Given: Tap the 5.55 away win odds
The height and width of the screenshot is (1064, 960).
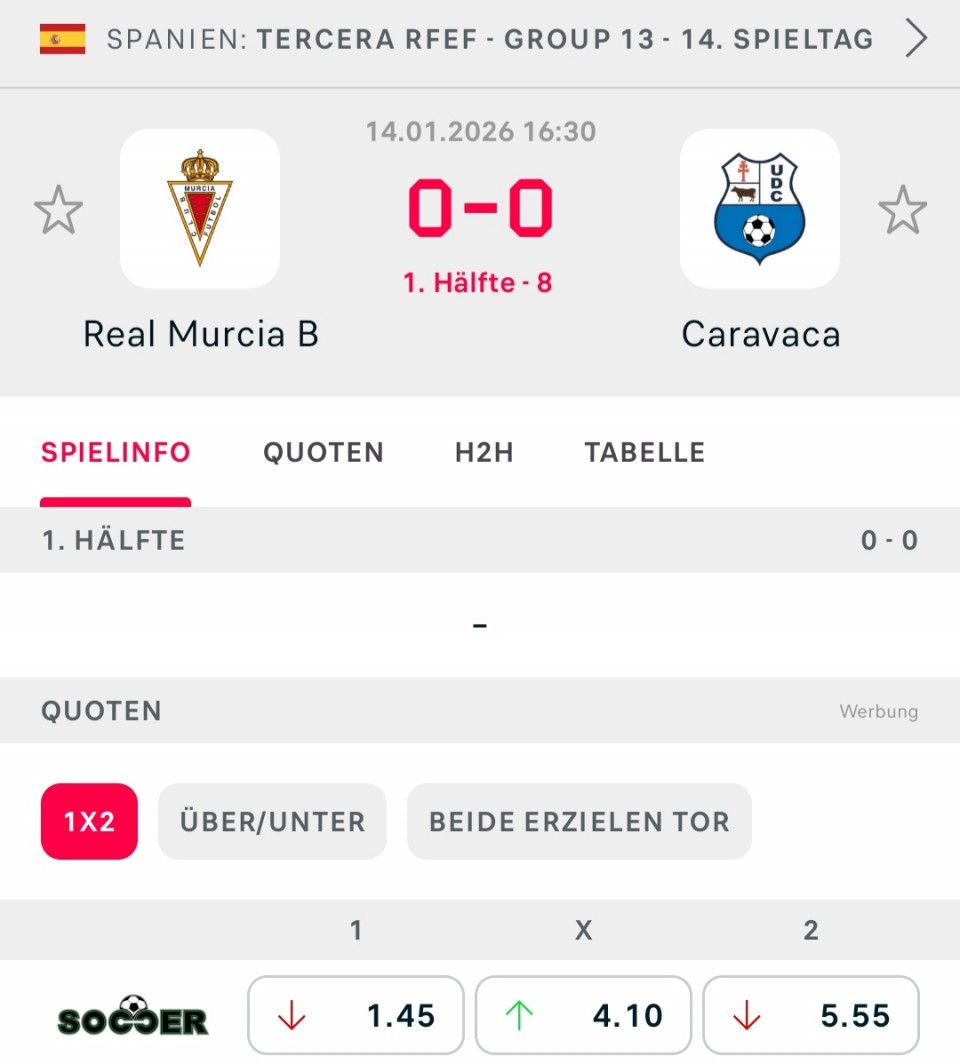Looking at the screenshot, I should 811,1016.
